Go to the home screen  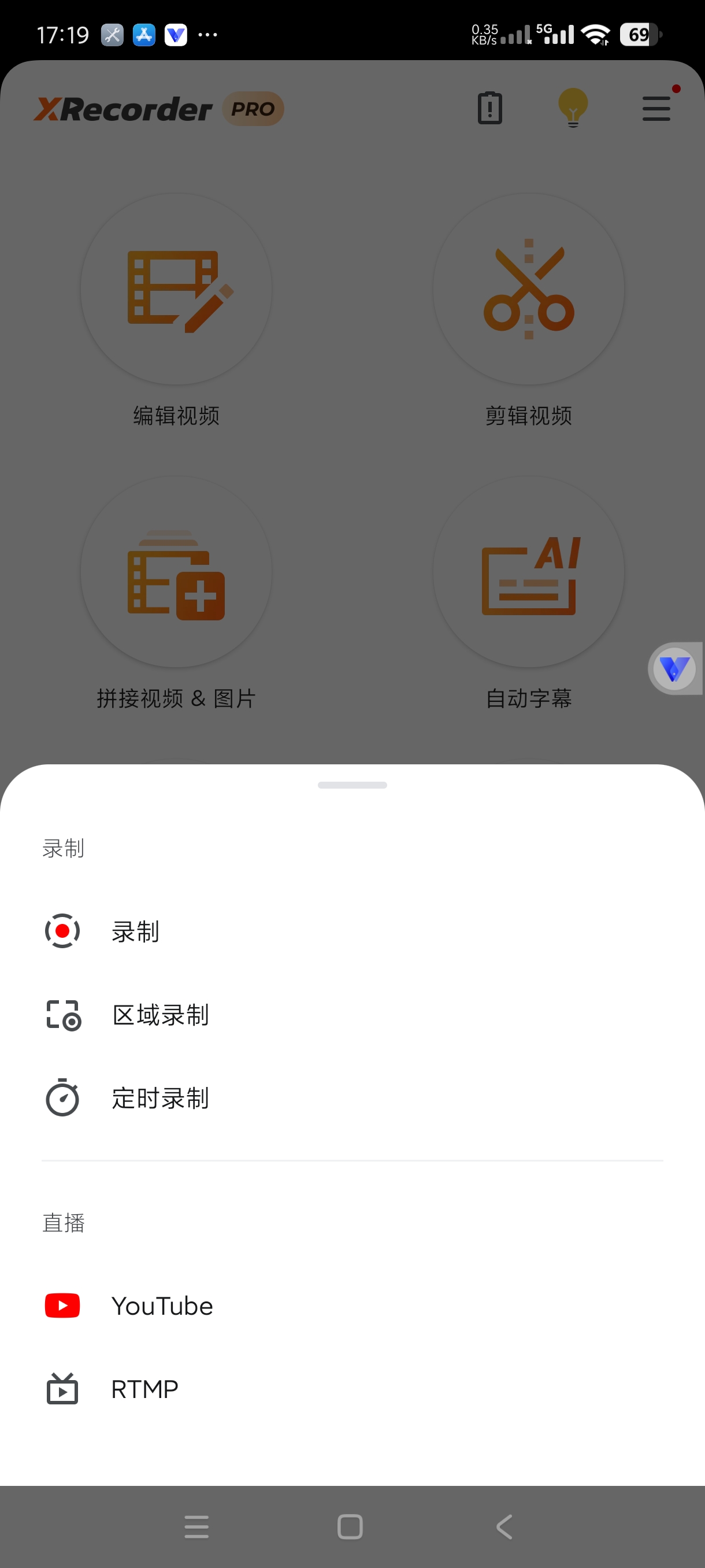(350, 1526)
